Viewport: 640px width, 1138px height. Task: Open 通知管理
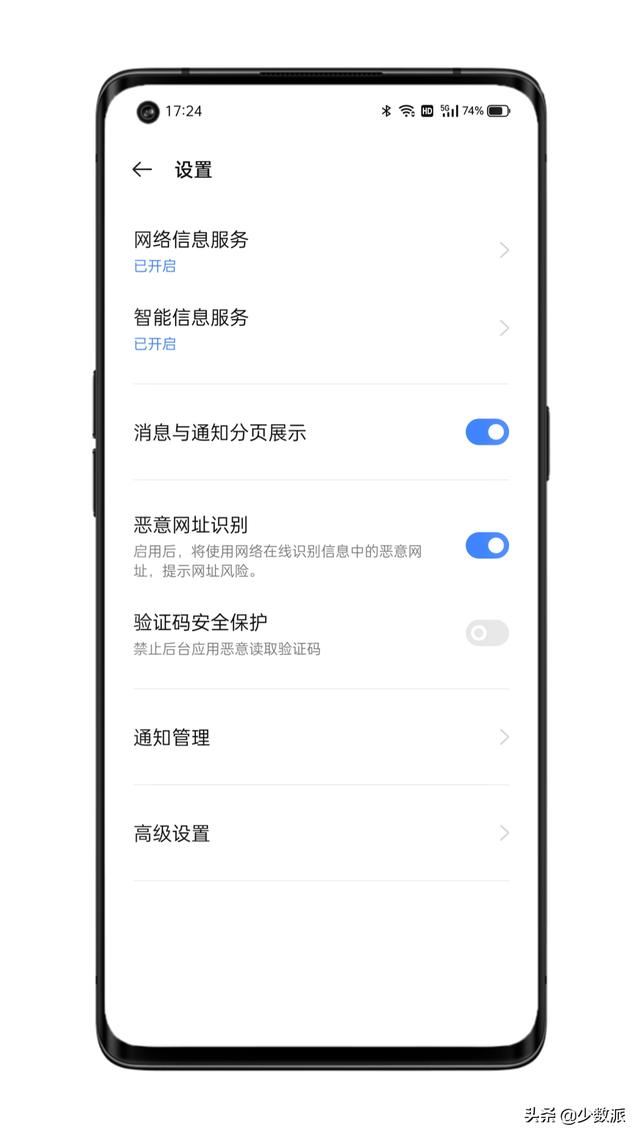(x=321, y=737)
